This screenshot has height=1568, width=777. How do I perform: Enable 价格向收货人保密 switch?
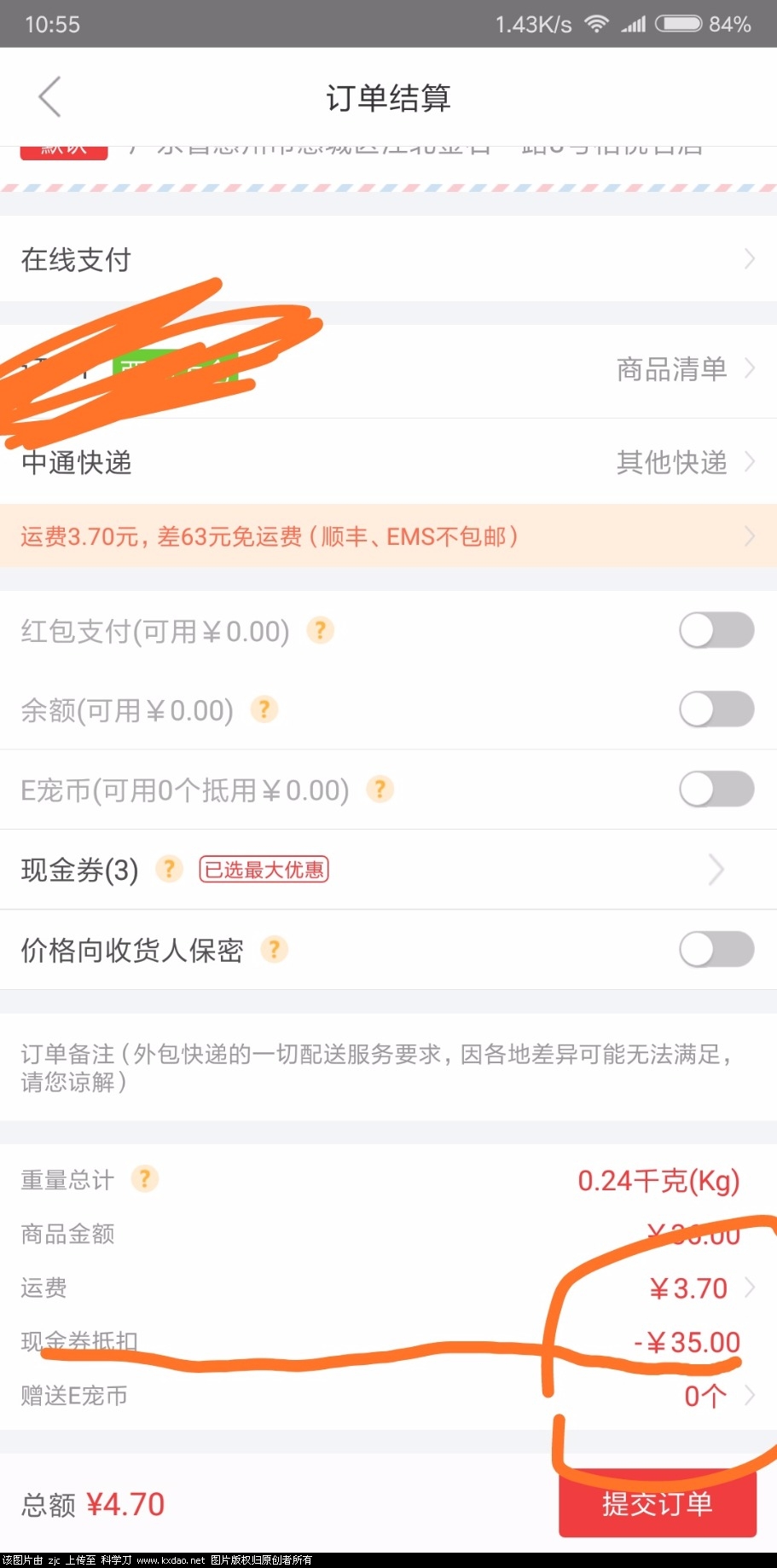point(716,949)
